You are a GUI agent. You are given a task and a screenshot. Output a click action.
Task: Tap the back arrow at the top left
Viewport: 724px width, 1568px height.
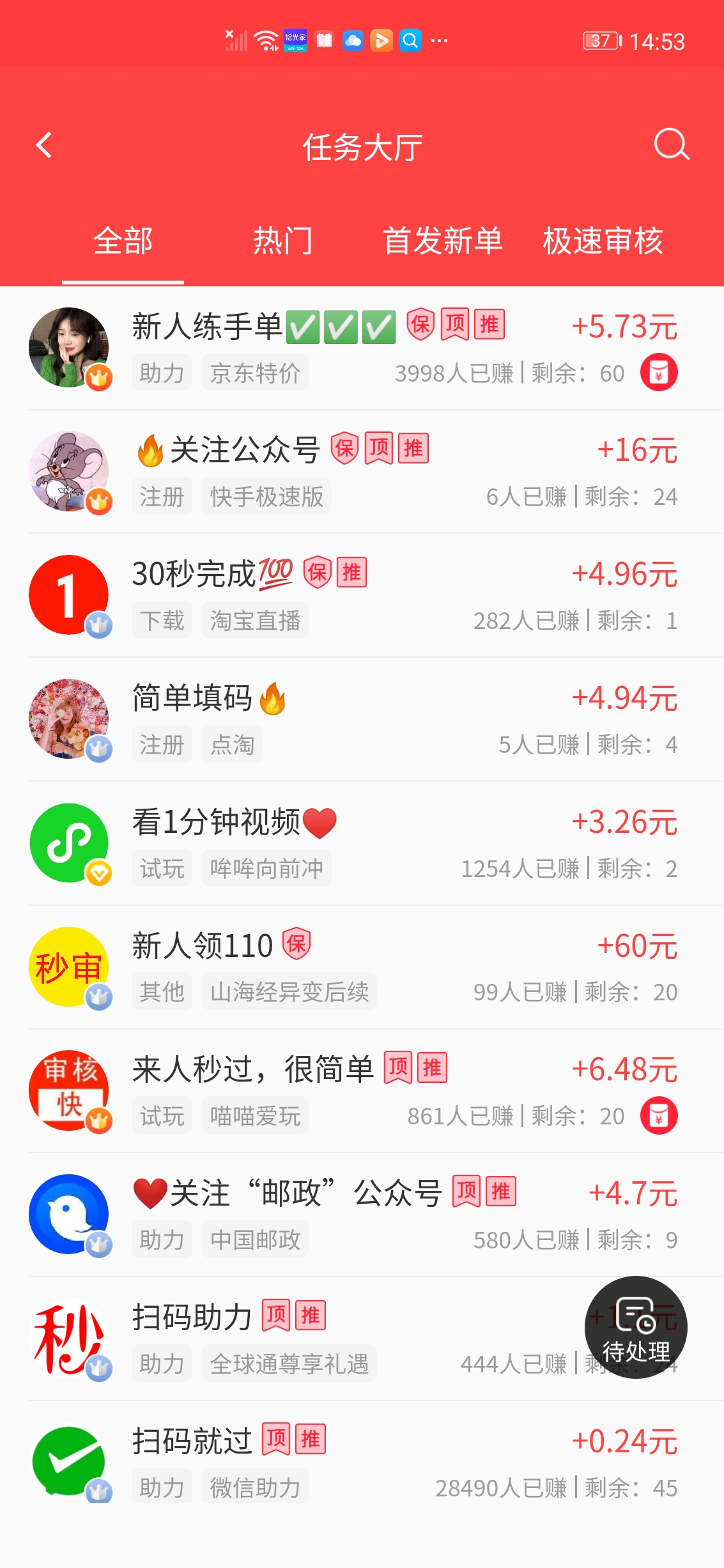(45, 146)
